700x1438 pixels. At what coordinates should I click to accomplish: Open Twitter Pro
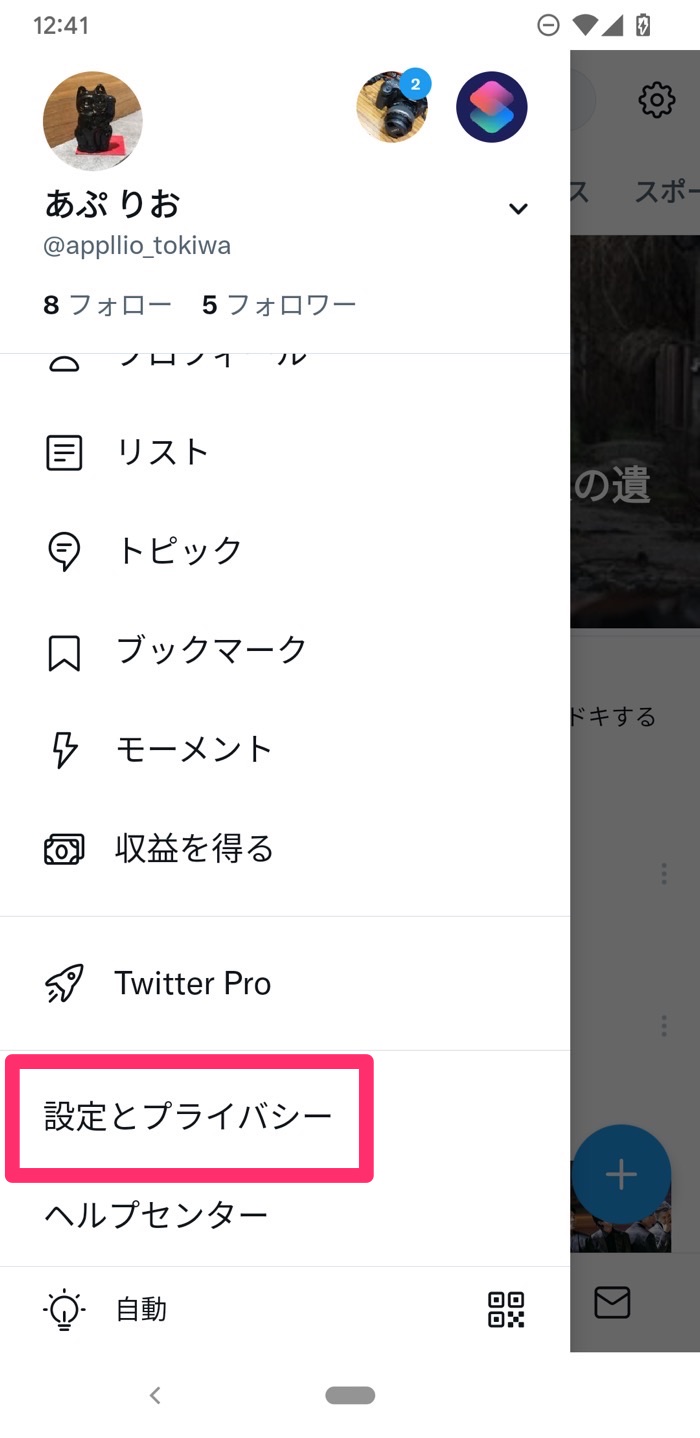click(192, 984)
